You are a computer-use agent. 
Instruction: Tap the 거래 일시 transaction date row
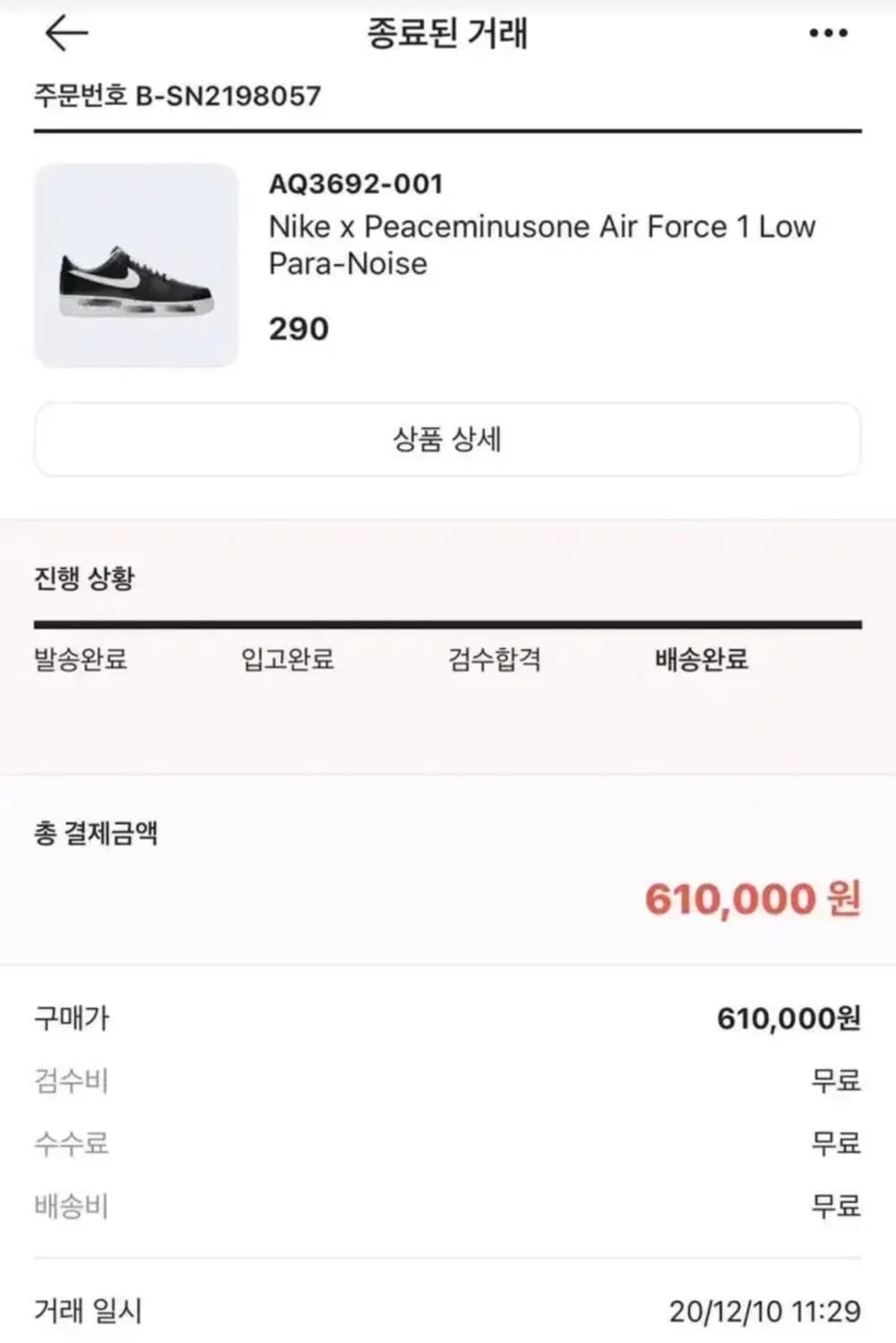point(448,1313)
